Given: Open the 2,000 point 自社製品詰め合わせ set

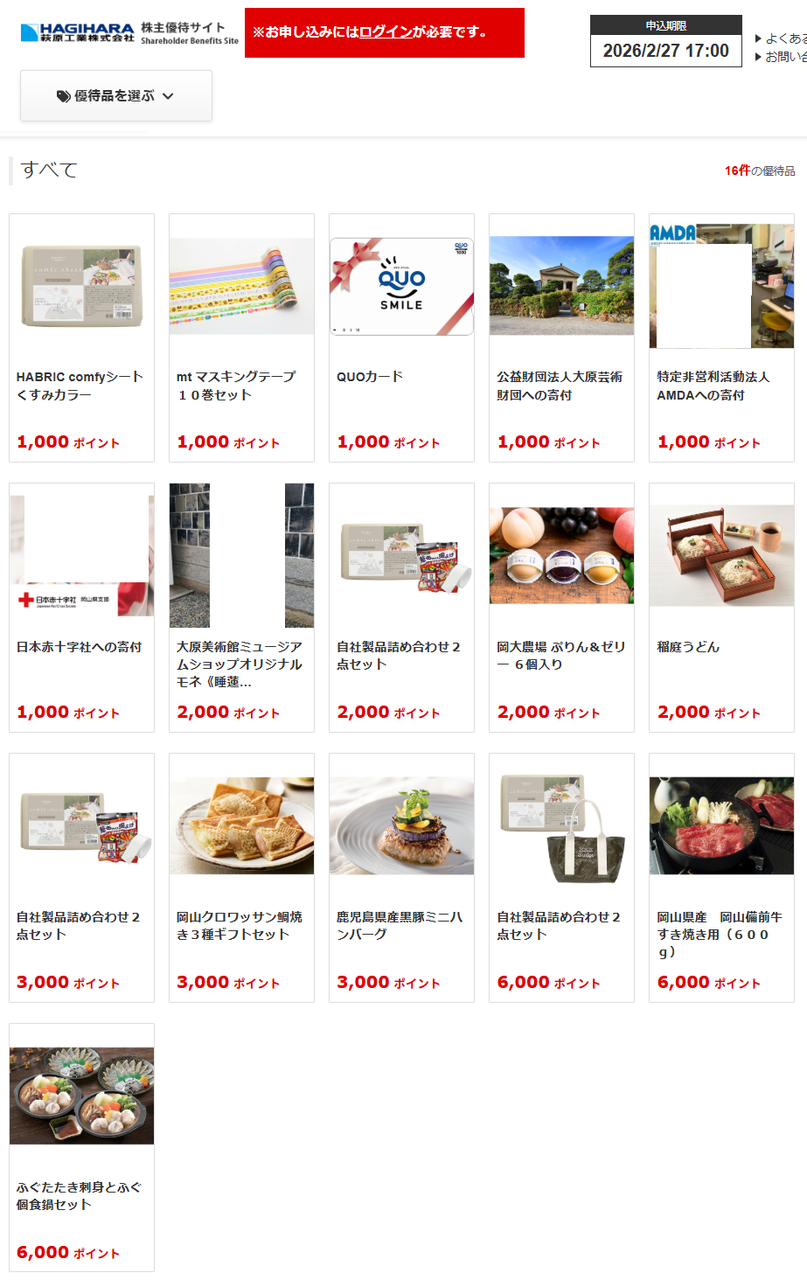Looking at the screenshot, I should click(x=401, y=606).
